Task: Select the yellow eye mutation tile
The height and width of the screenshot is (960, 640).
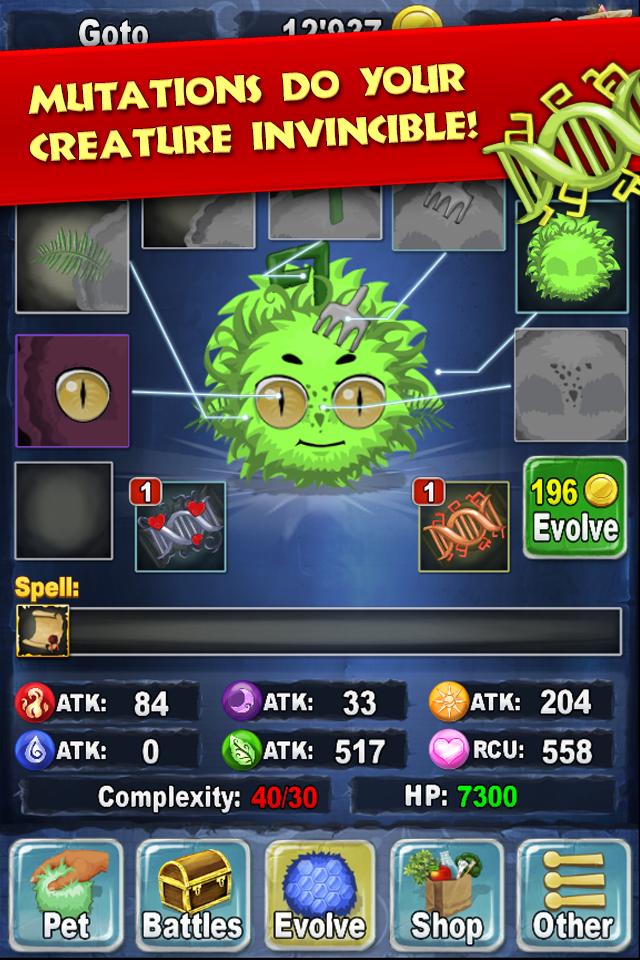Action: coord(72,390)
